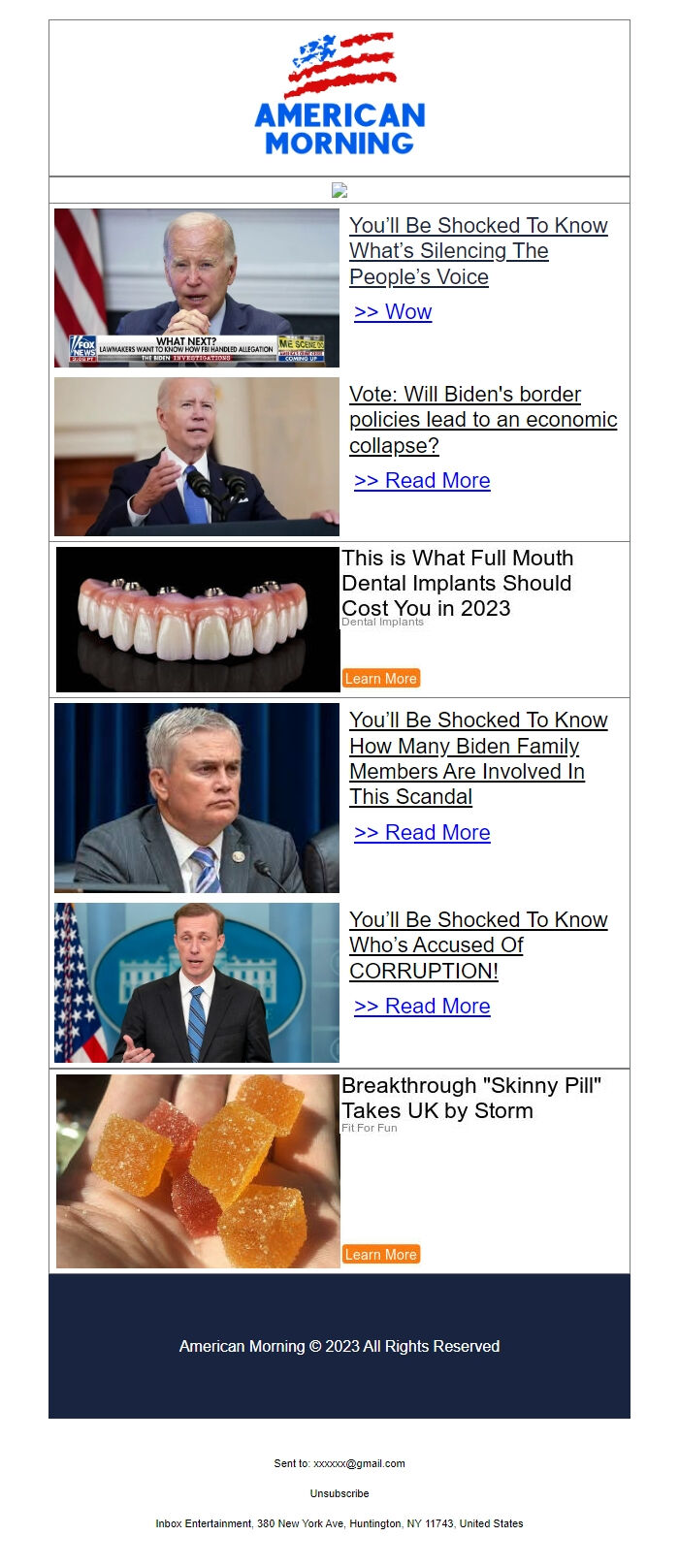Open the dental implants ad image
Viewport: 679px width, 1568px height.
pos(198,620)
